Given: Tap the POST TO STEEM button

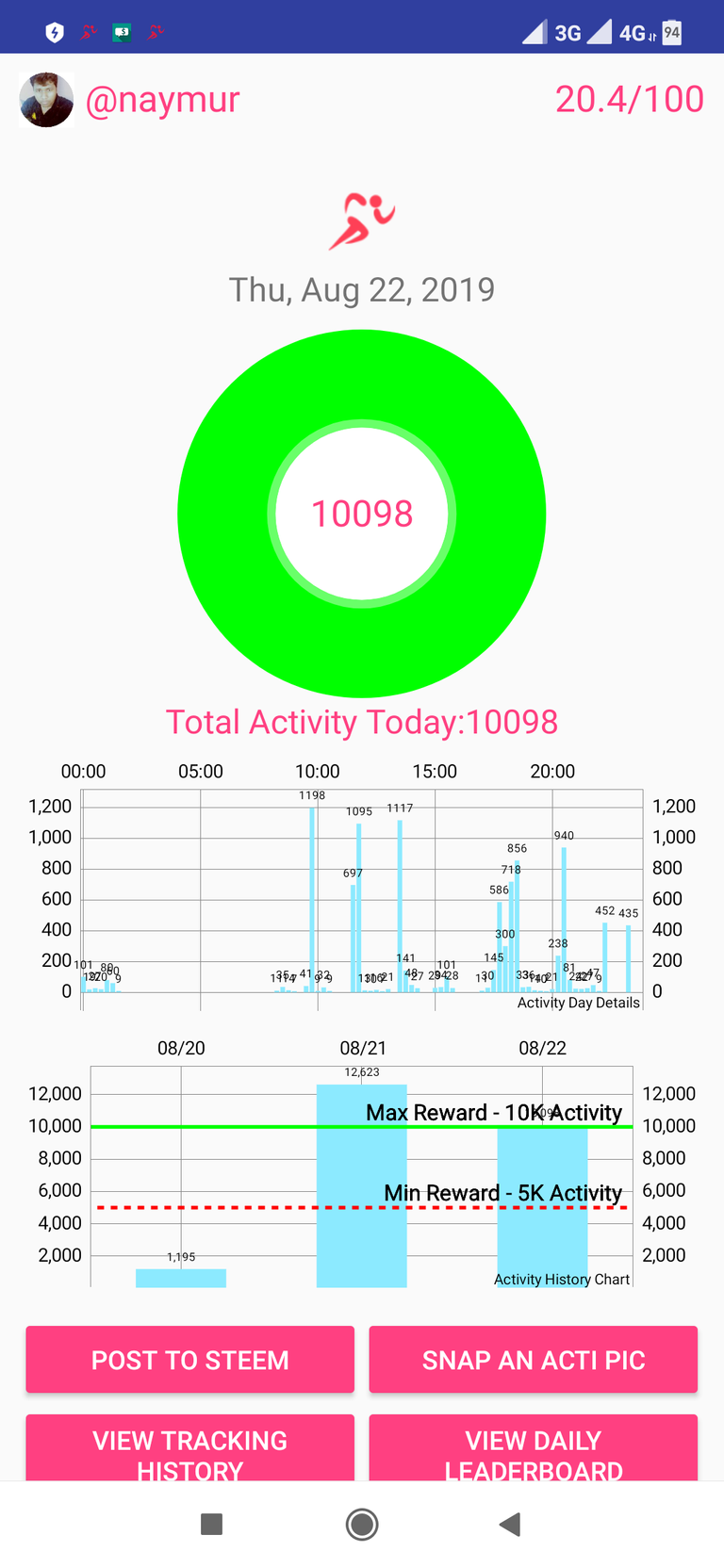Looking at the screenshot, I should 189,1359.
